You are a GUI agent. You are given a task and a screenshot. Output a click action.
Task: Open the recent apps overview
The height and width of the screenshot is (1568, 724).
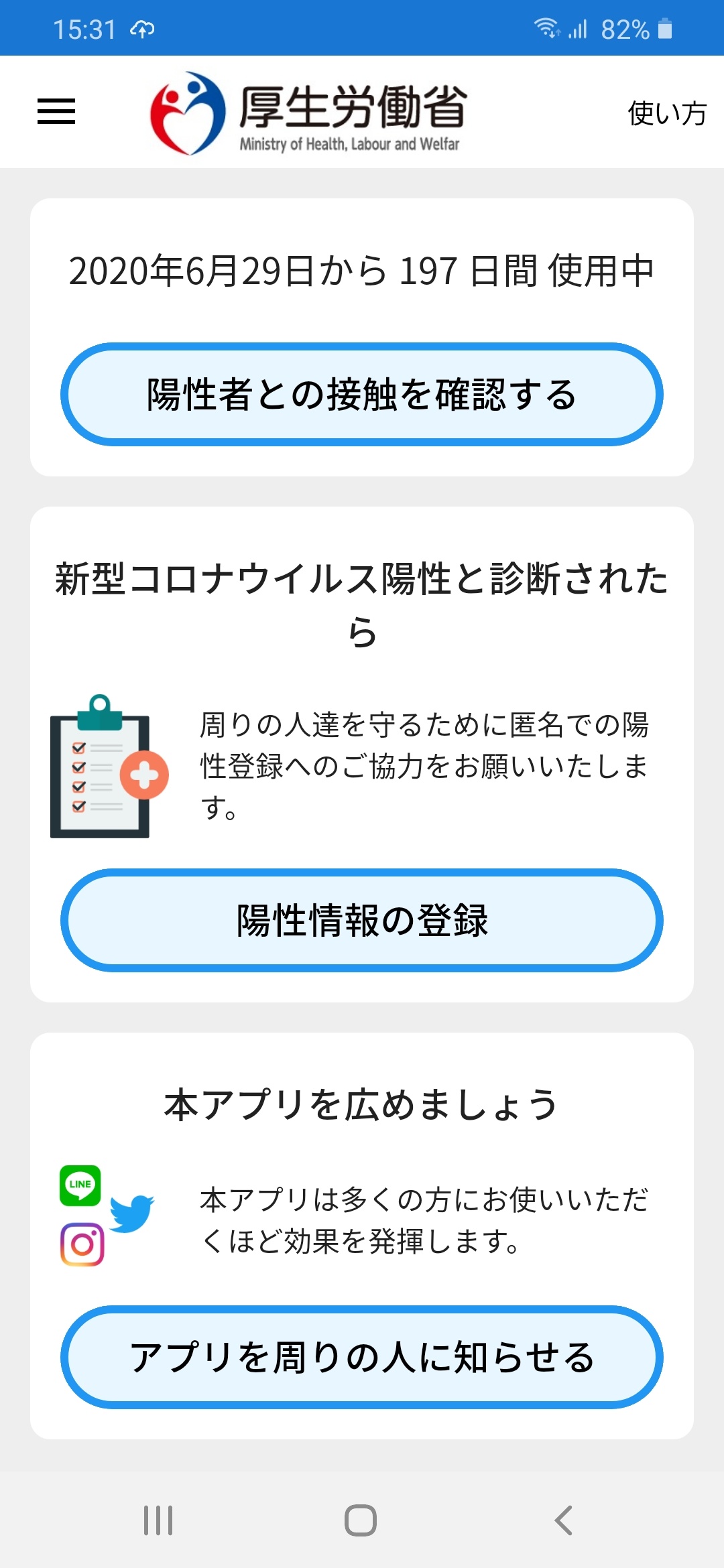point(158,1520)
